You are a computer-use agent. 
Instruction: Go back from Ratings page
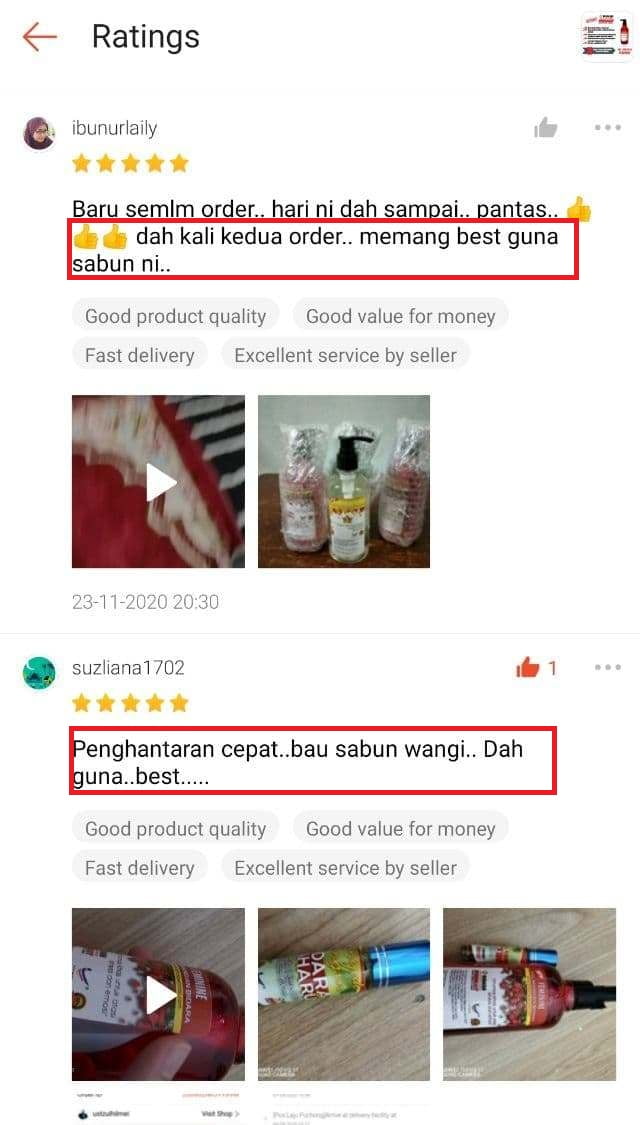pos(39,37)
